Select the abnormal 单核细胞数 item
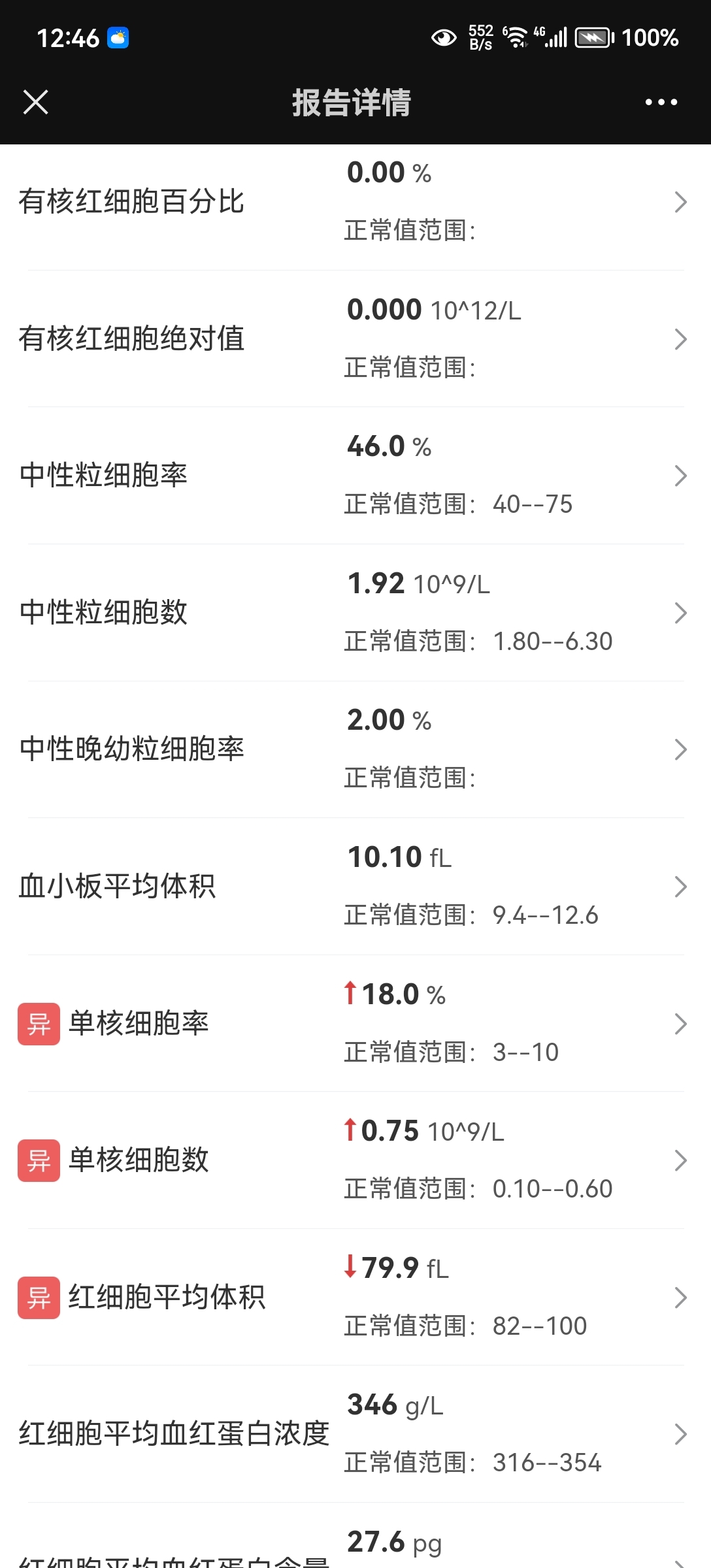The height and width of the screenshot is (1568, 711). [x=355, y=1160]
